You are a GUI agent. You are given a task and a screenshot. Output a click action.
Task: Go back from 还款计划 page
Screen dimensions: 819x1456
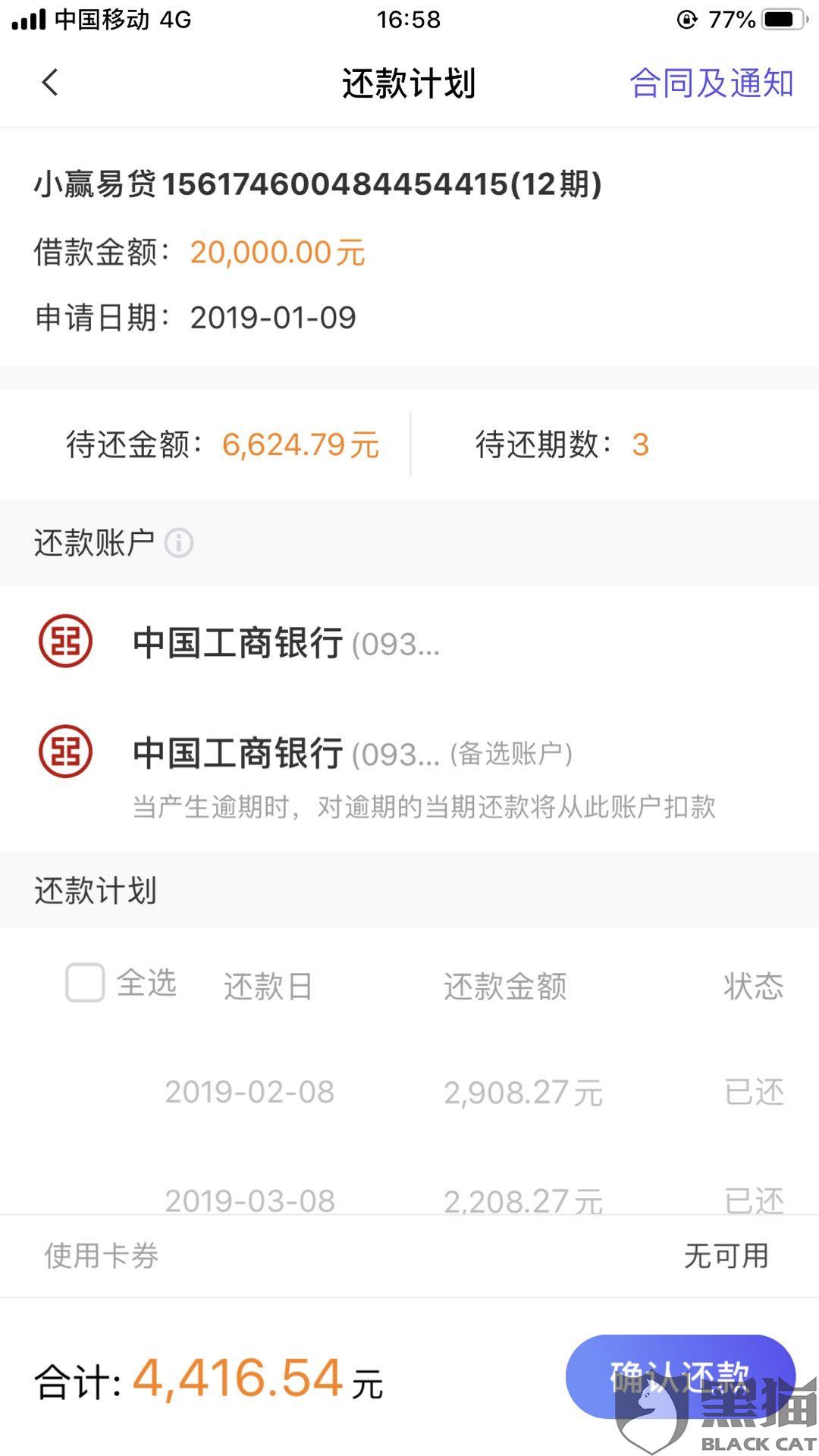point(50,83)
